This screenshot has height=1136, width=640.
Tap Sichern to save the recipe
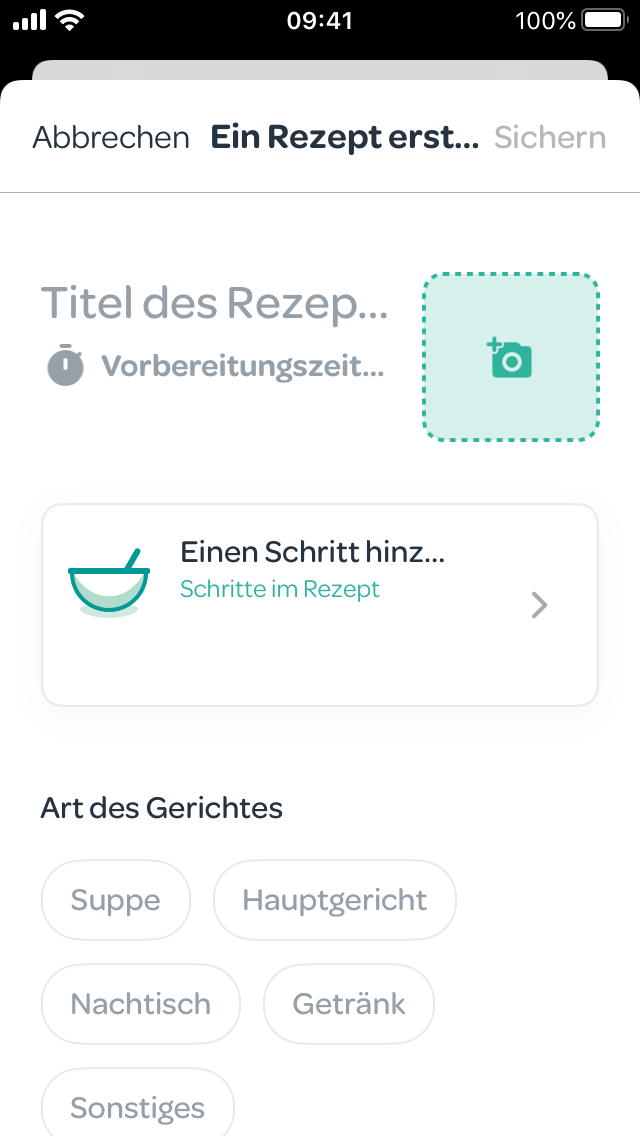550,138
